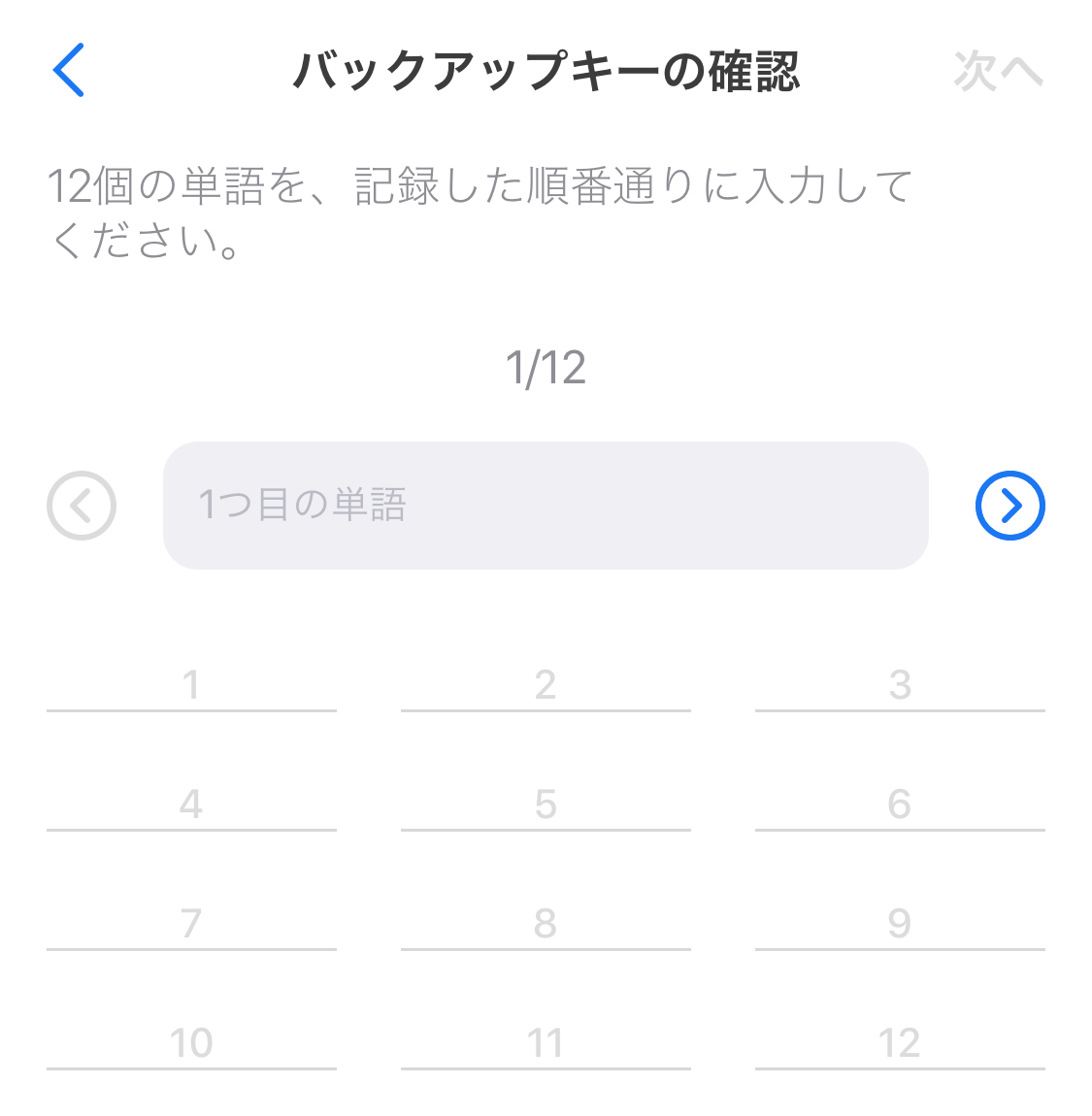Focus the 1つ目の単語 input field
The height and width of the screenshot is (1116, 1092).
(x=546, y=506)
